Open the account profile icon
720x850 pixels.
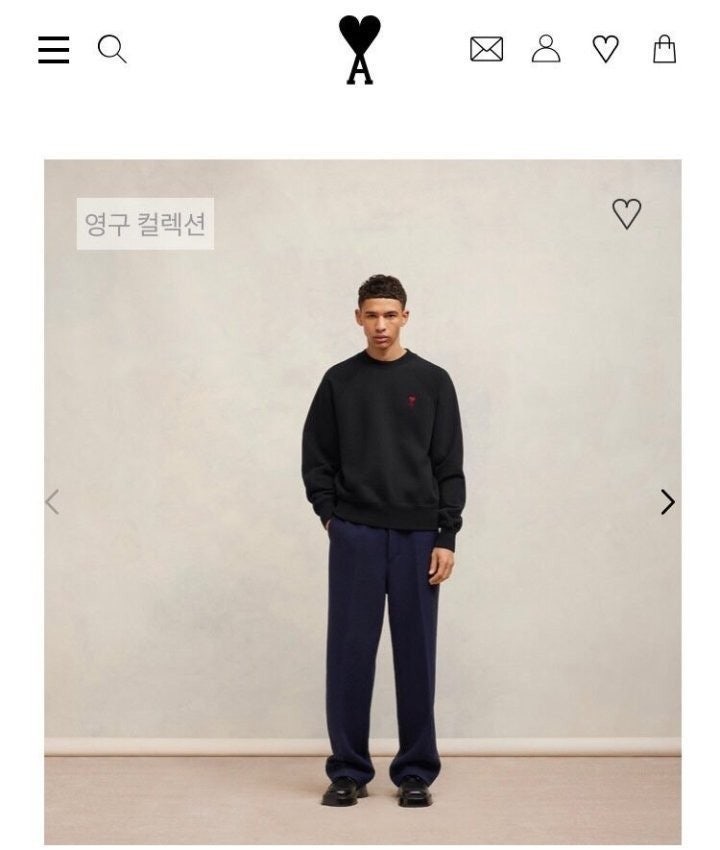[546, 49]
